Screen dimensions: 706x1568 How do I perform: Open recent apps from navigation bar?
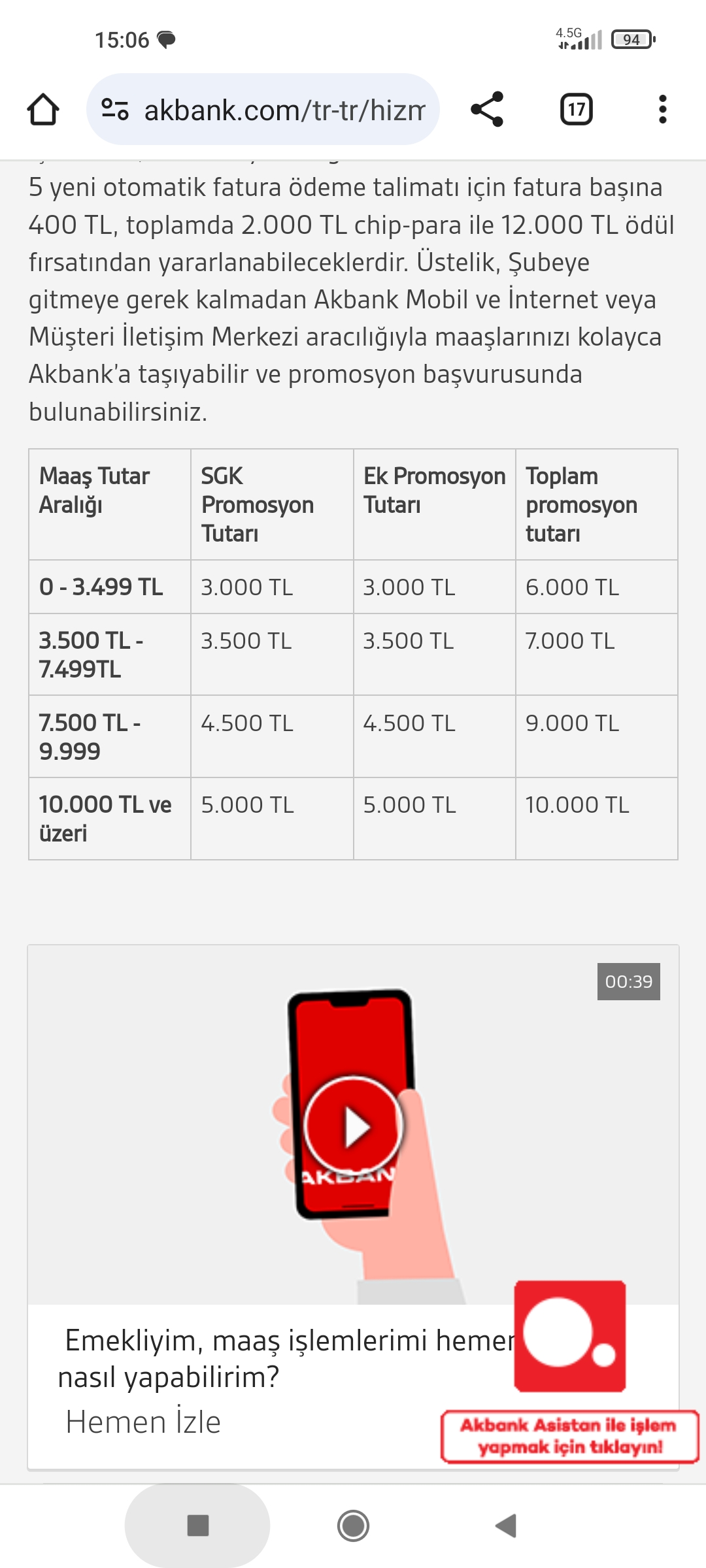click(197, 1526)
